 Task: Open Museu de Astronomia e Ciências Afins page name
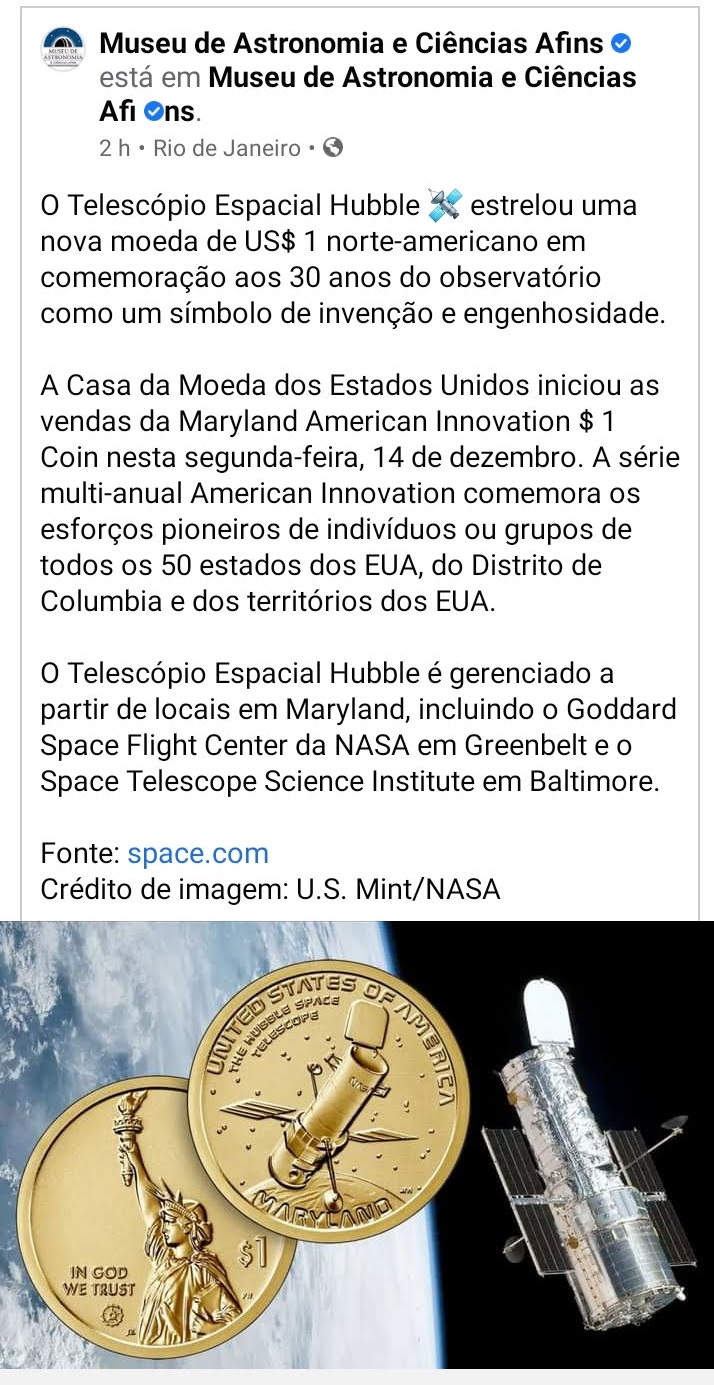tap(351, 44)
